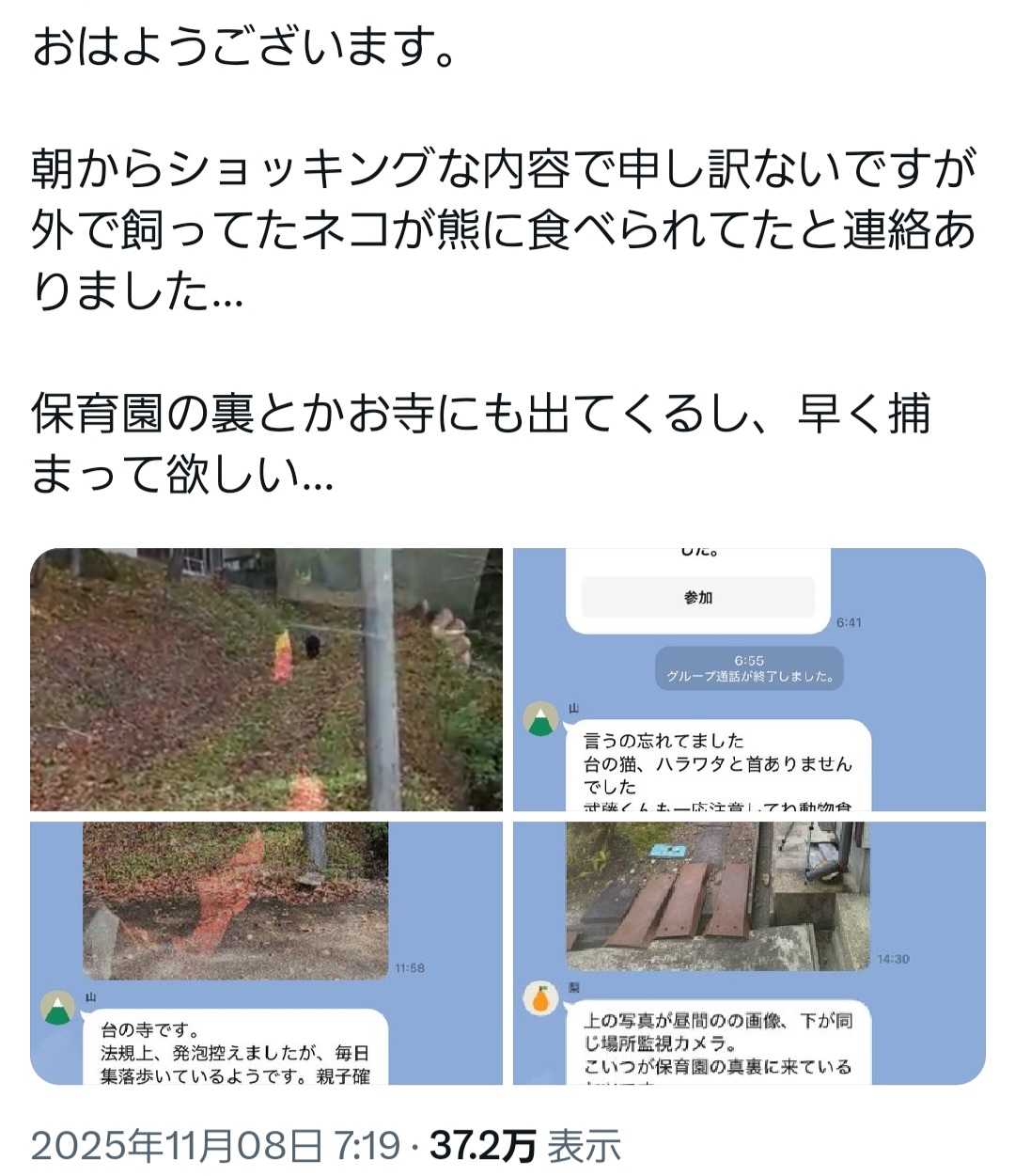Open the screenshot mentioning 台の寺です
Viewport: 1015px width, 1176px height.
point(266,952)
